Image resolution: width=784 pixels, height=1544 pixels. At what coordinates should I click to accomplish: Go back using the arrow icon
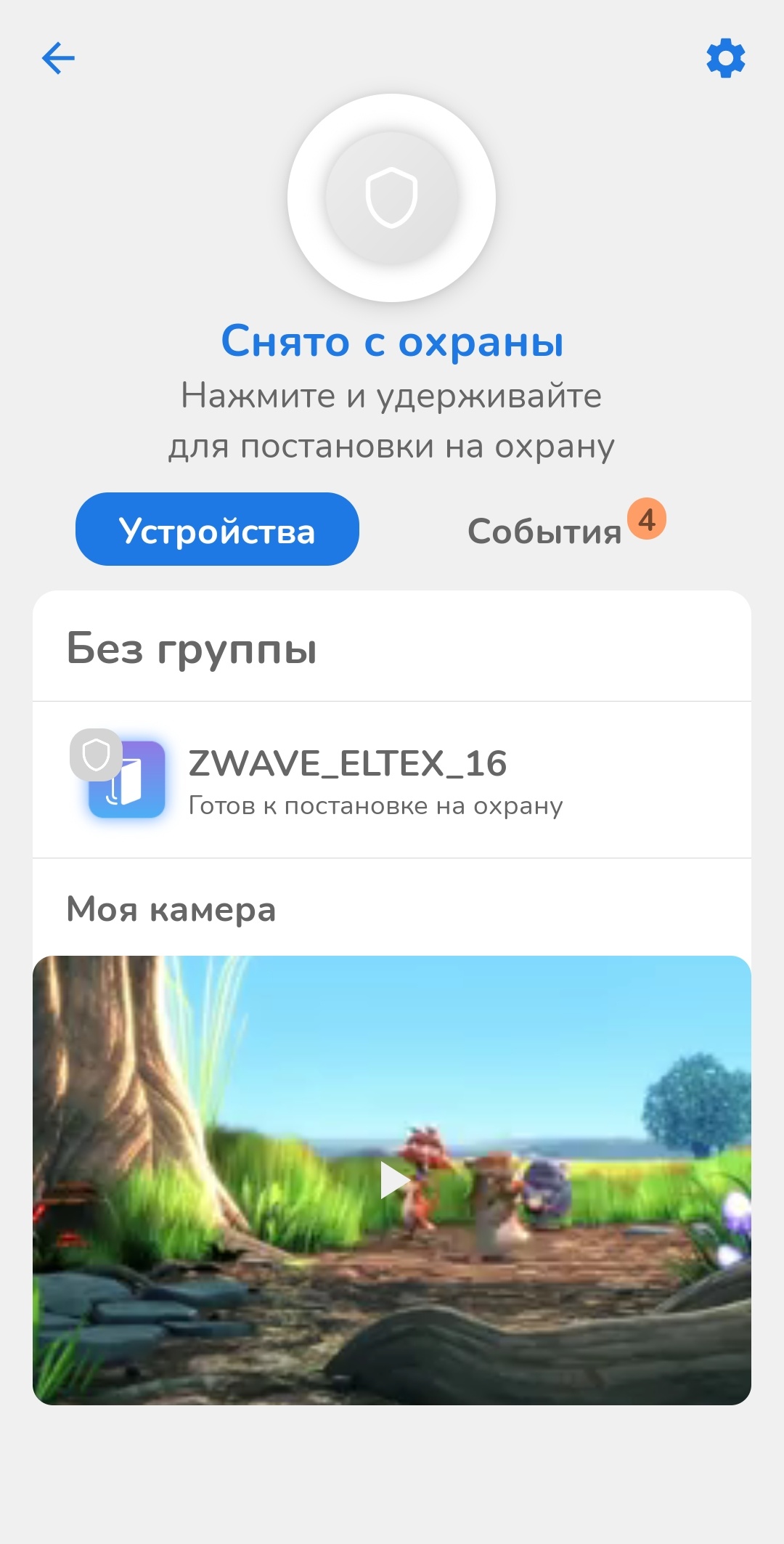[x=58, y=58]
